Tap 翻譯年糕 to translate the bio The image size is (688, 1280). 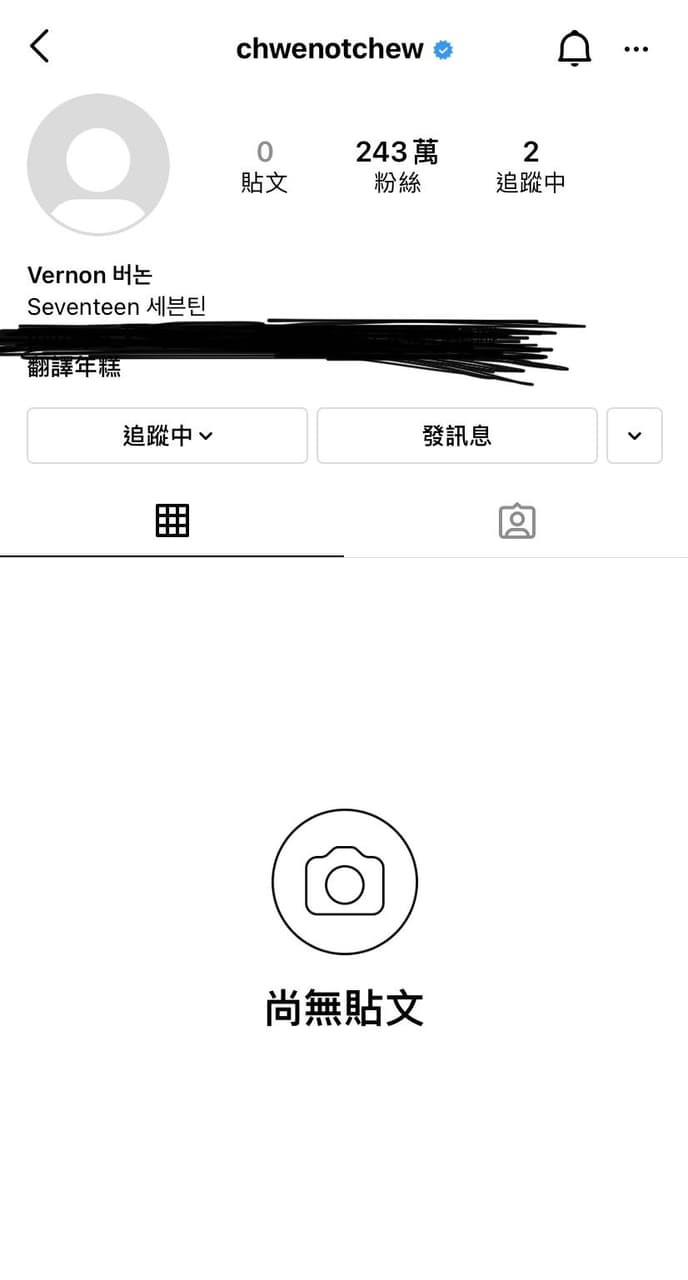click(74, 368)
